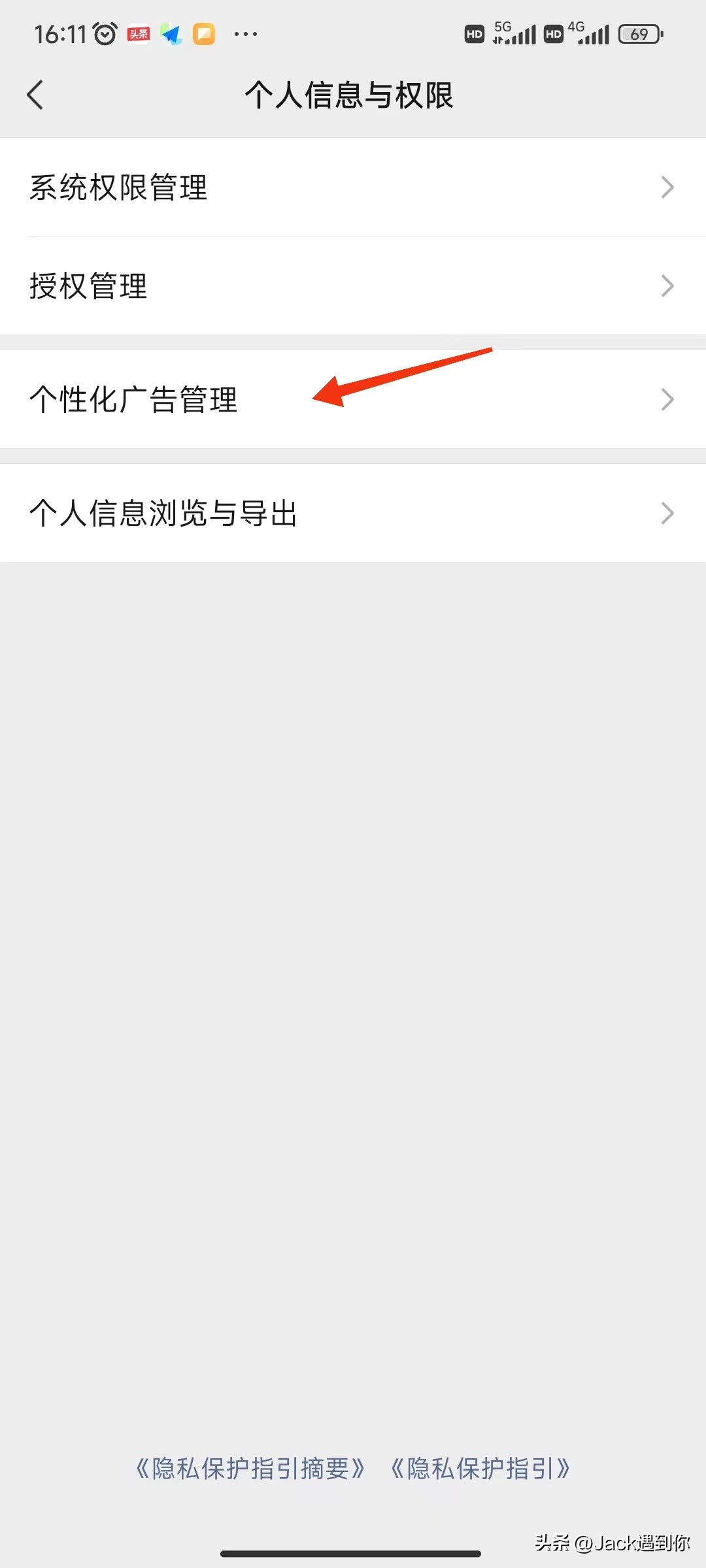Expand 系统权限管理 via its chevron arrow
The height and width of the screenshot is (1568, 706).
pos(668,188)
